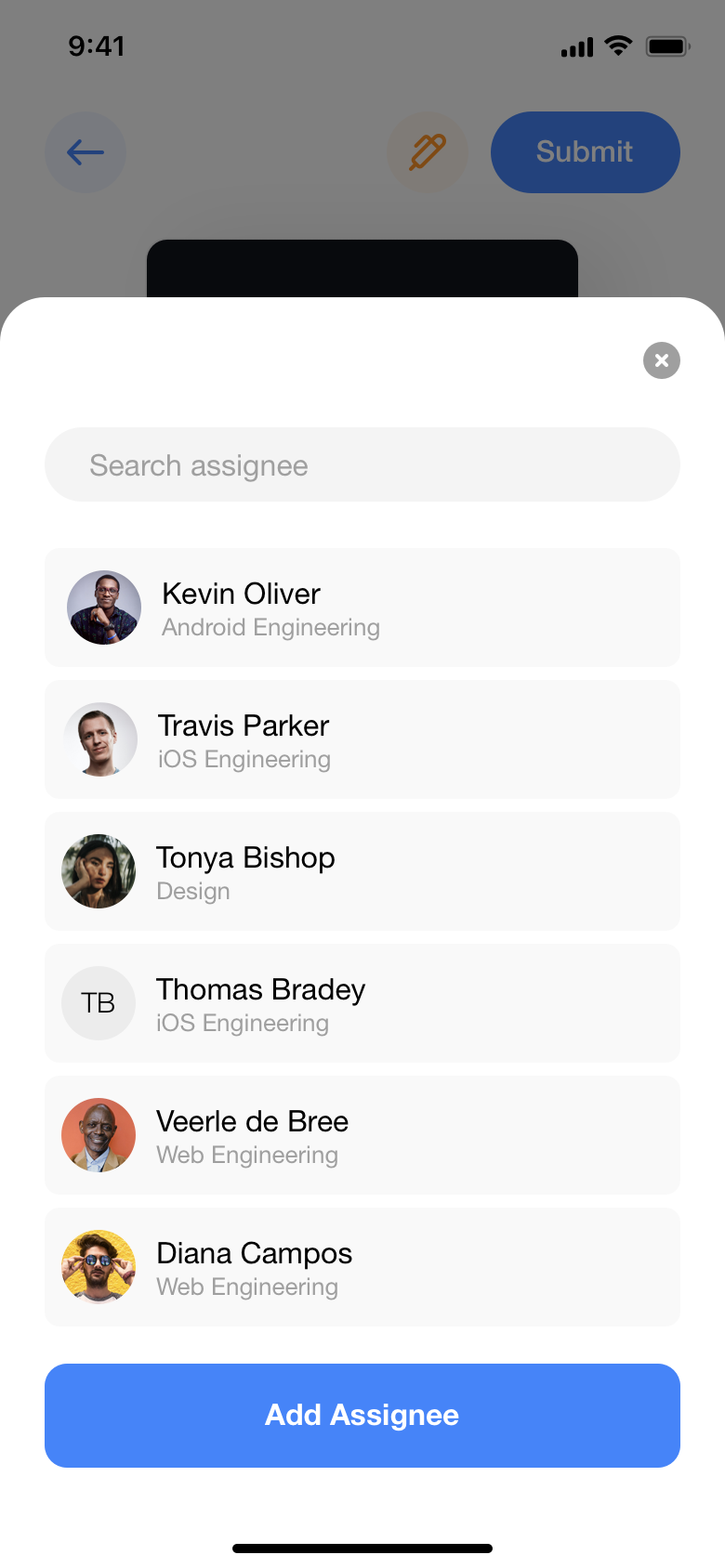The height and width of the screenshot is (1568, 725).
Task: Choose Veerle de Bree
Action: (x=362, y=1135)
